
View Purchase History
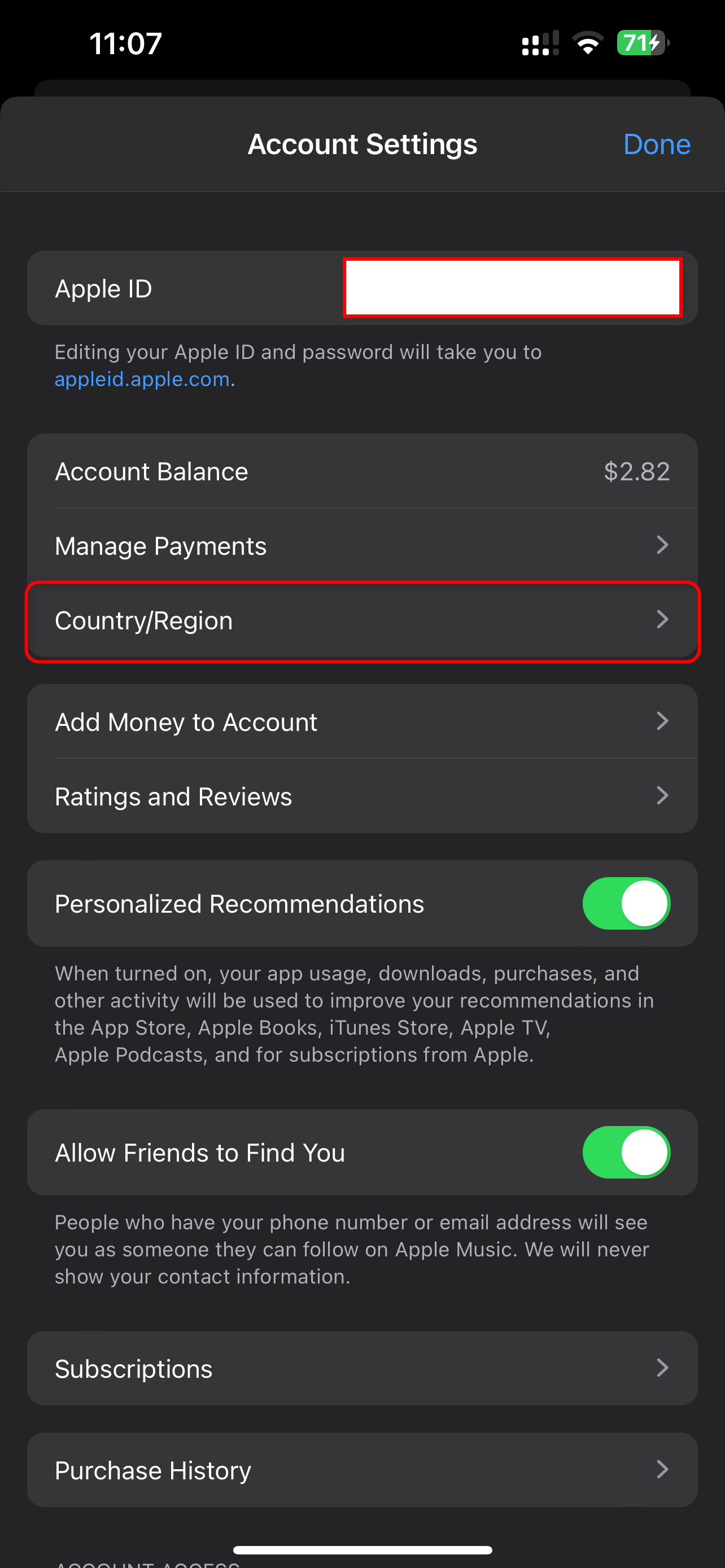(361, 1470)
